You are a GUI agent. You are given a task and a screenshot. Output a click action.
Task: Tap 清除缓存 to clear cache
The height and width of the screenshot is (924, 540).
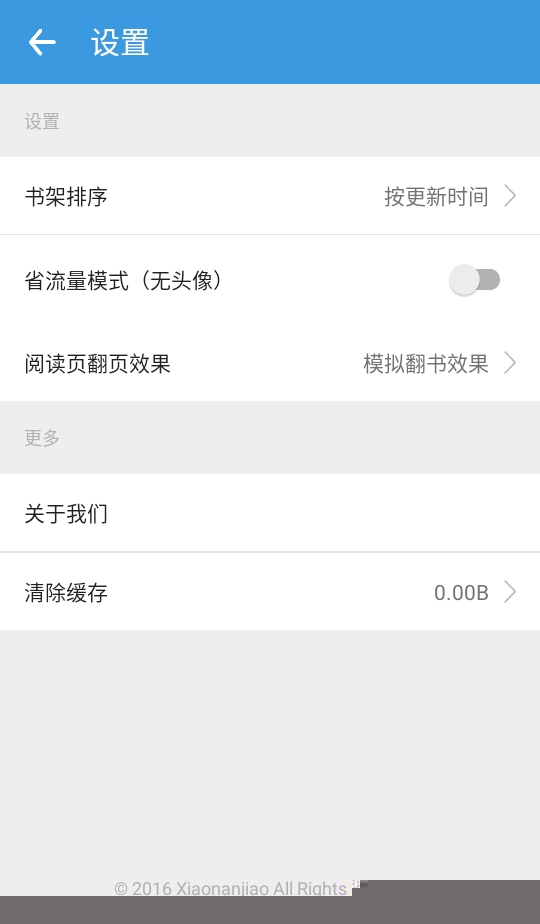click(270, 592)
